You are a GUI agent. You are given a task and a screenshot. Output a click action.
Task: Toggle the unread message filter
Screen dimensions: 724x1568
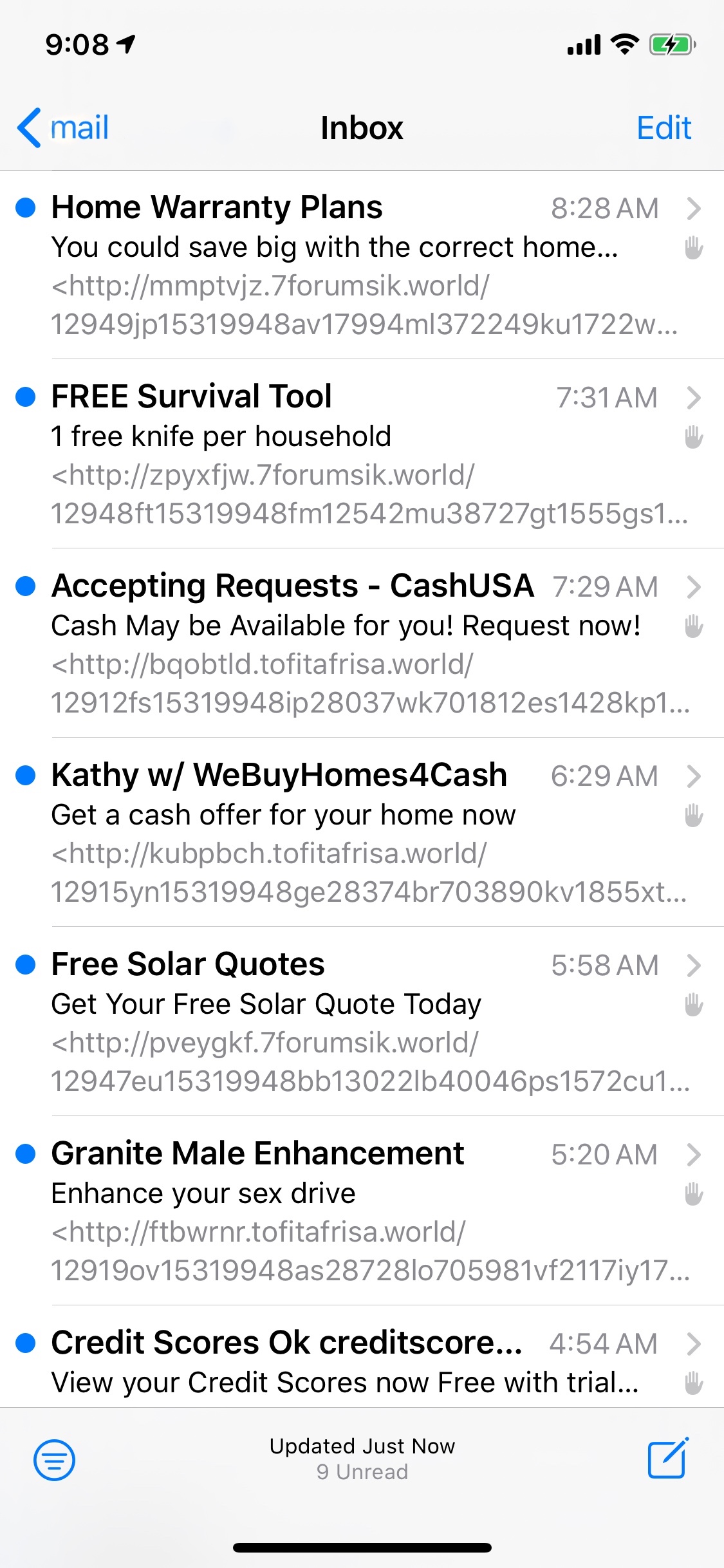(54, 1459)
